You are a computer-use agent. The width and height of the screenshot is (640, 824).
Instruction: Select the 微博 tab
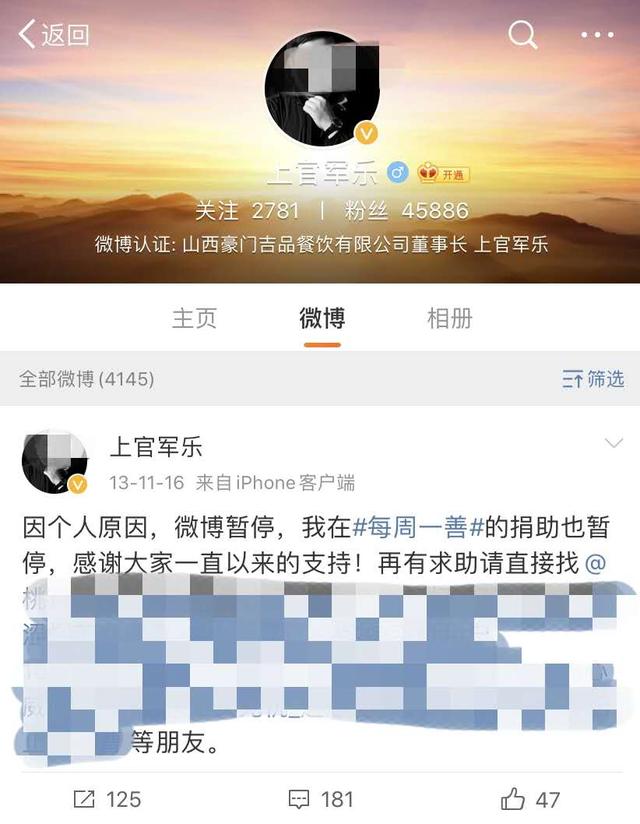[322, 318]
